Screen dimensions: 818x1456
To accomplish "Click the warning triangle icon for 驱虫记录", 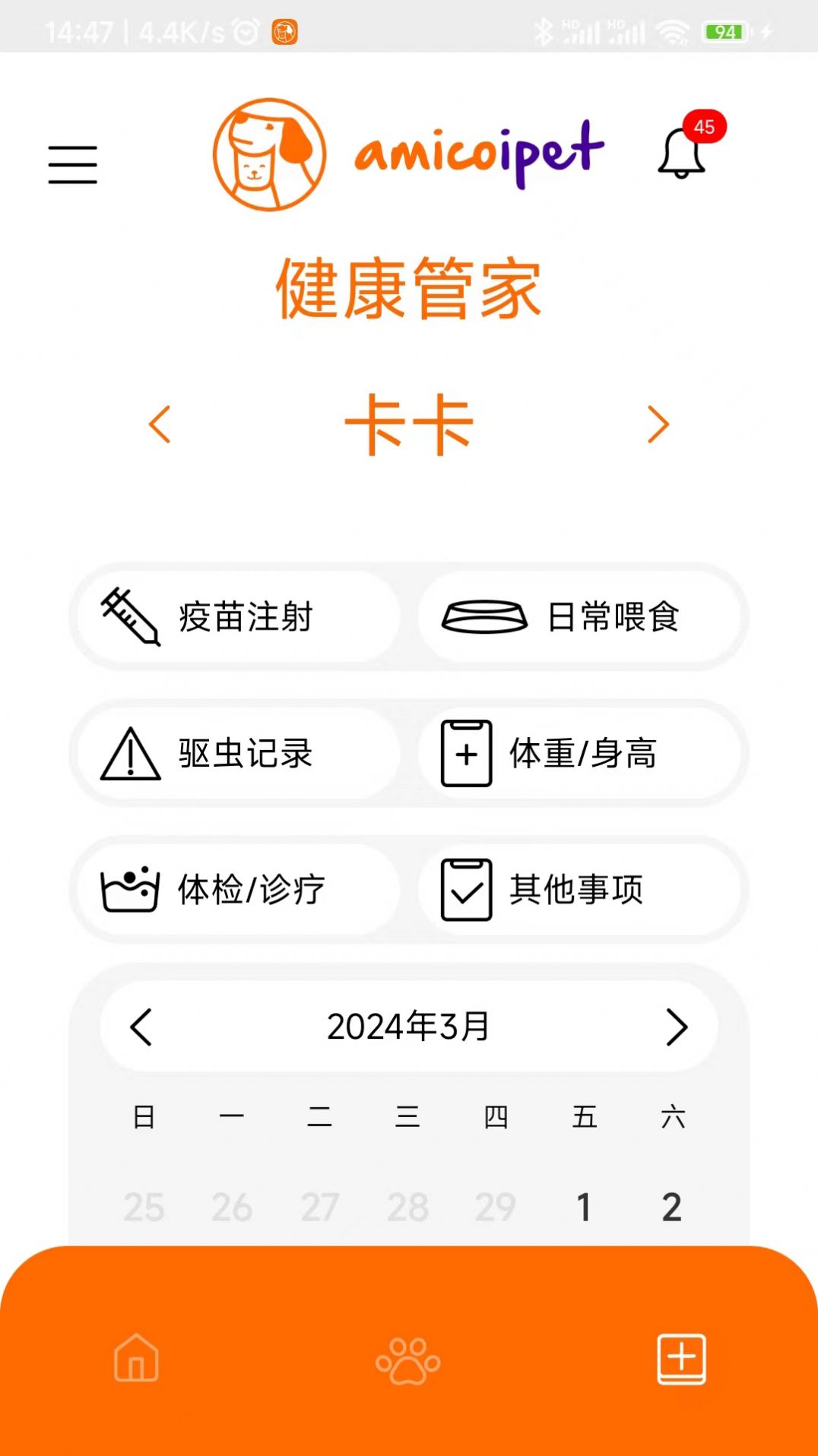I will [x=129, y=754].
